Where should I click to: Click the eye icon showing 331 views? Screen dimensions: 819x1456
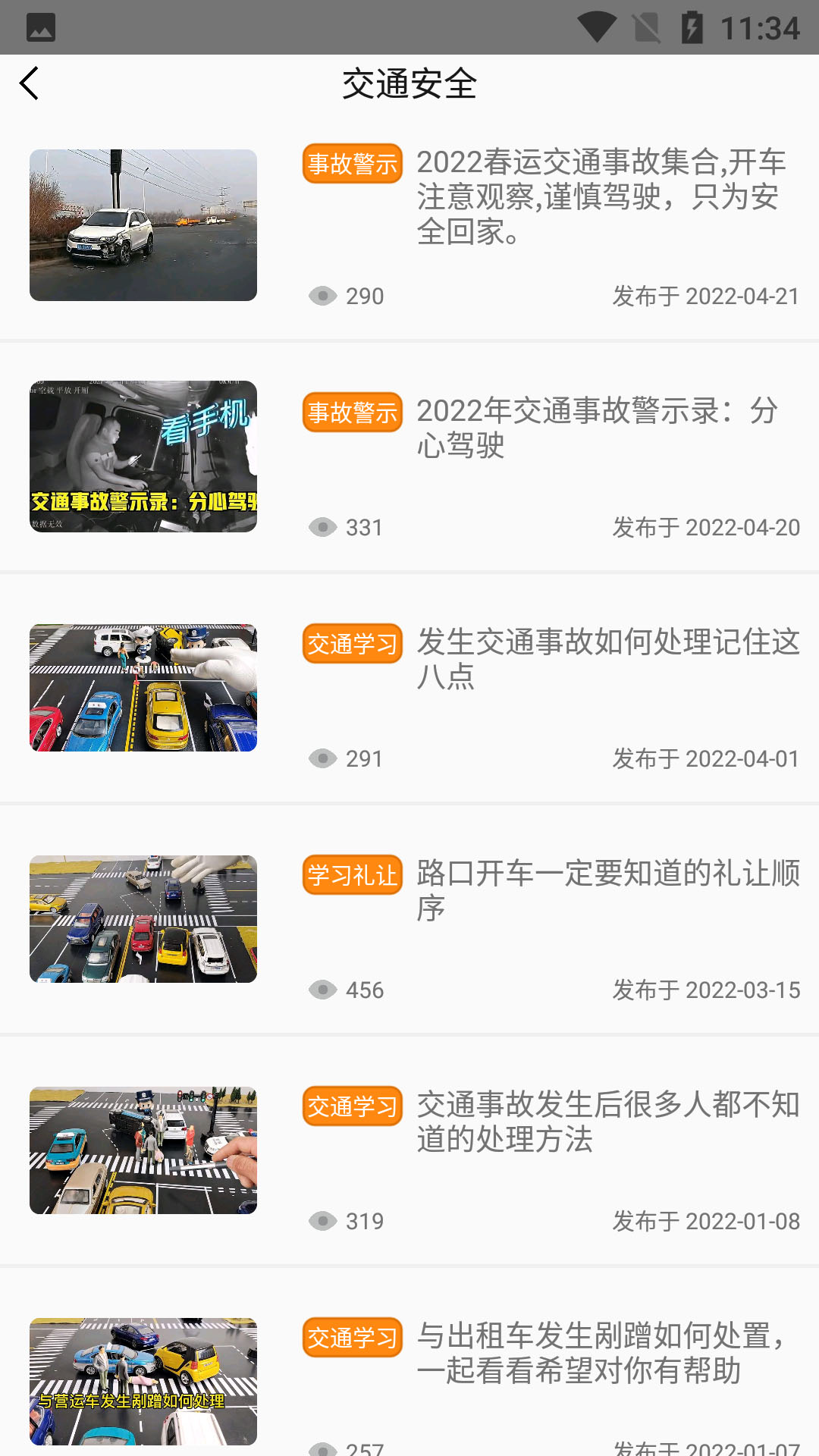322,527
